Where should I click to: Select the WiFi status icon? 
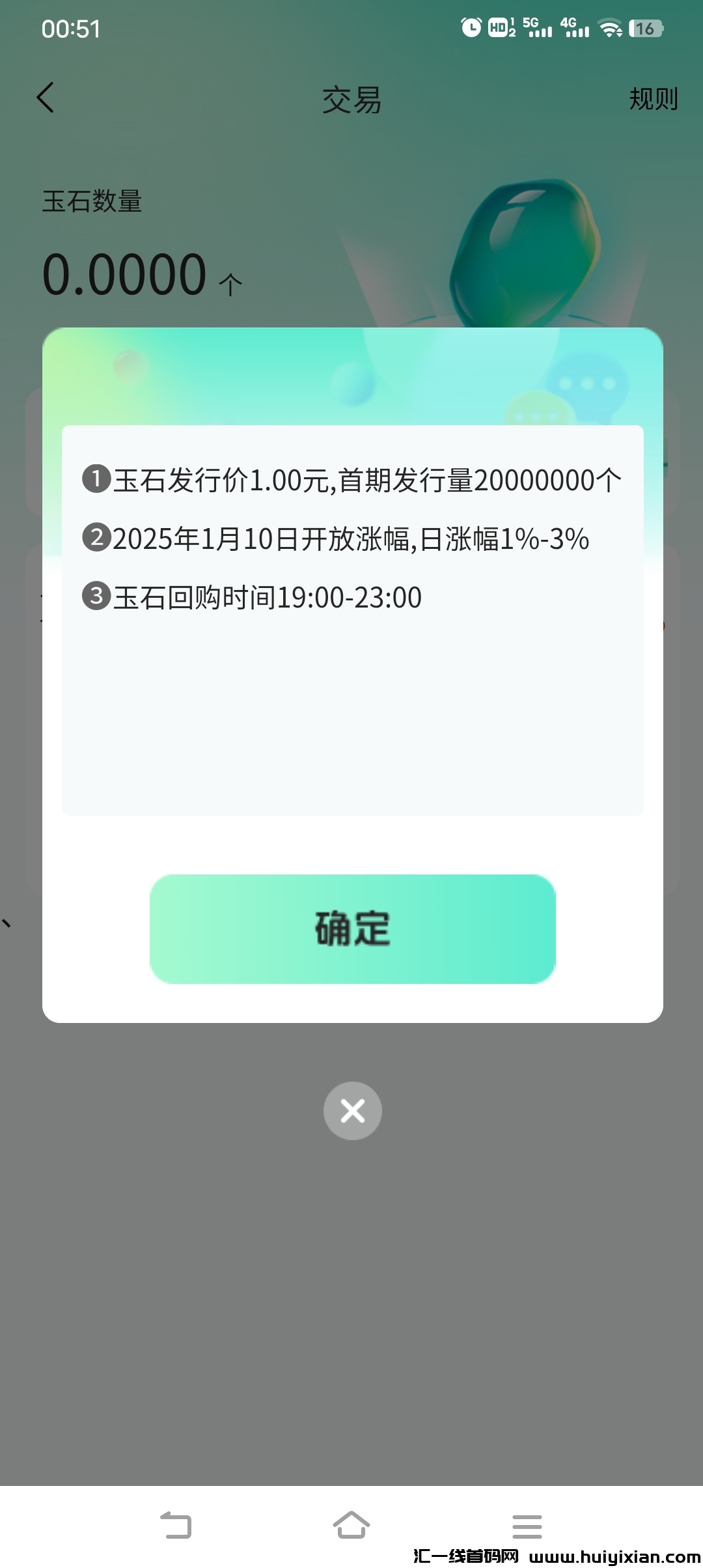pos(609,27)
